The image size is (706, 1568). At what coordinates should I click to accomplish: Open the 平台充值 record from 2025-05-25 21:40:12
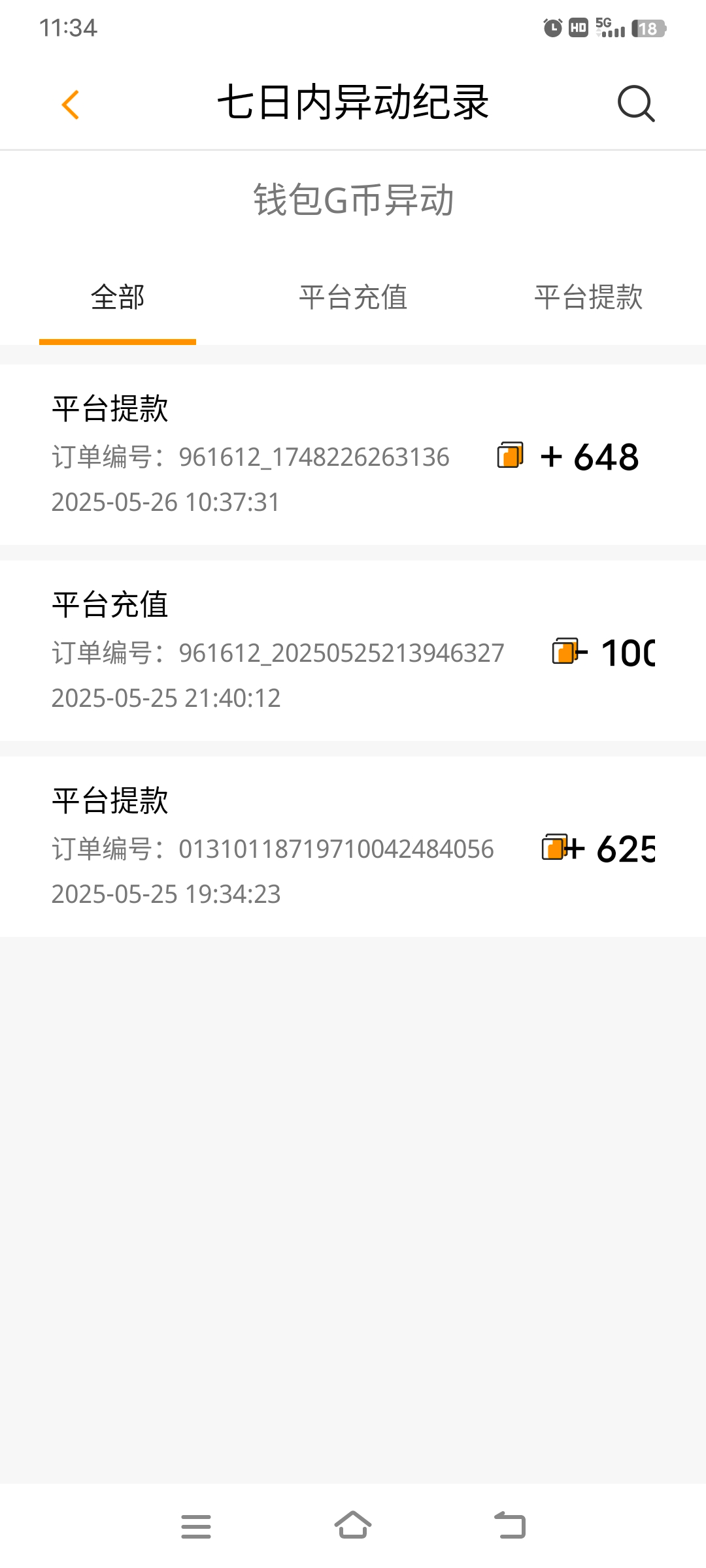[x=353, y=651]
